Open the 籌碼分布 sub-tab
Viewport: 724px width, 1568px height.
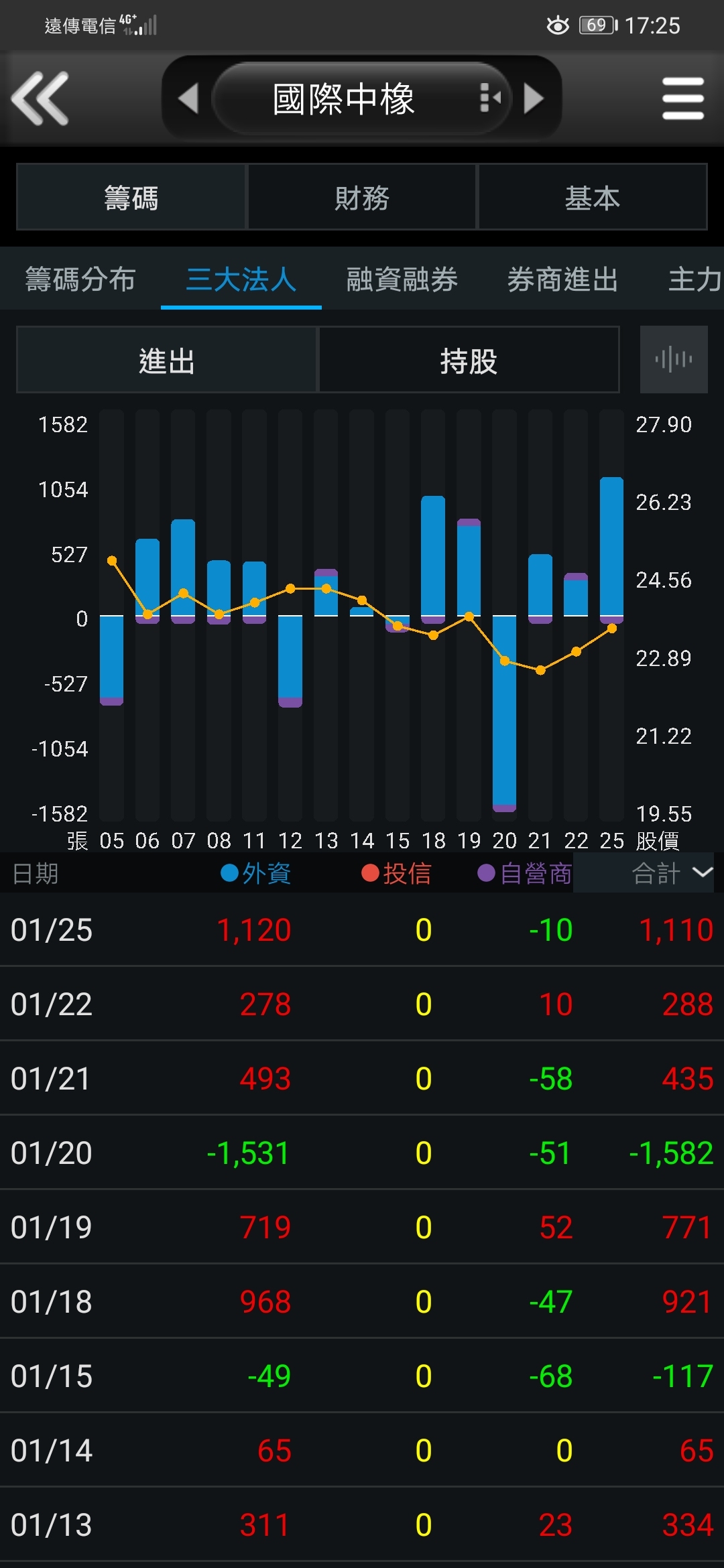80,279
